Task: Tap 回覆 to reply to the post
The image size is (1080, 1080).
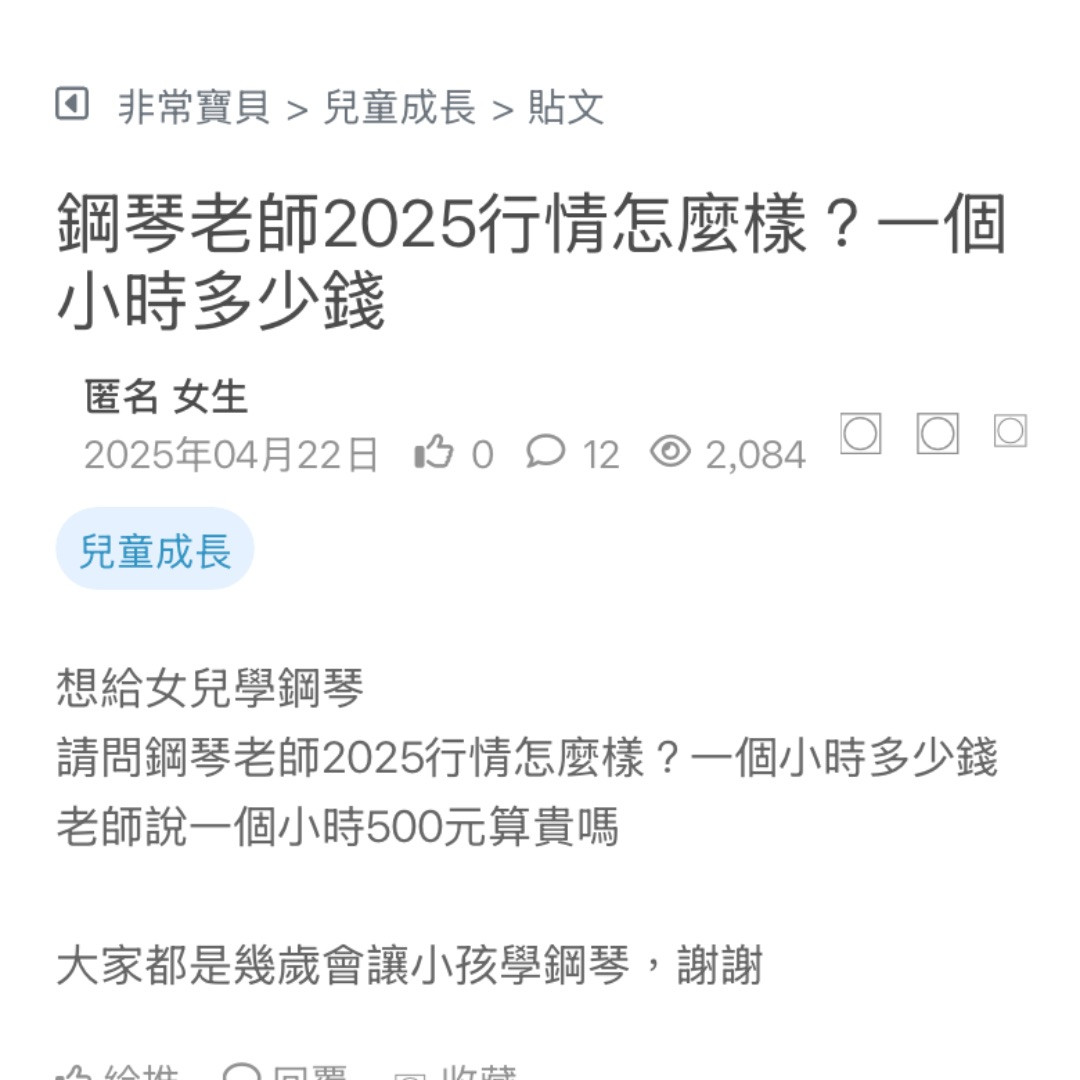Action: point(288,1072)
